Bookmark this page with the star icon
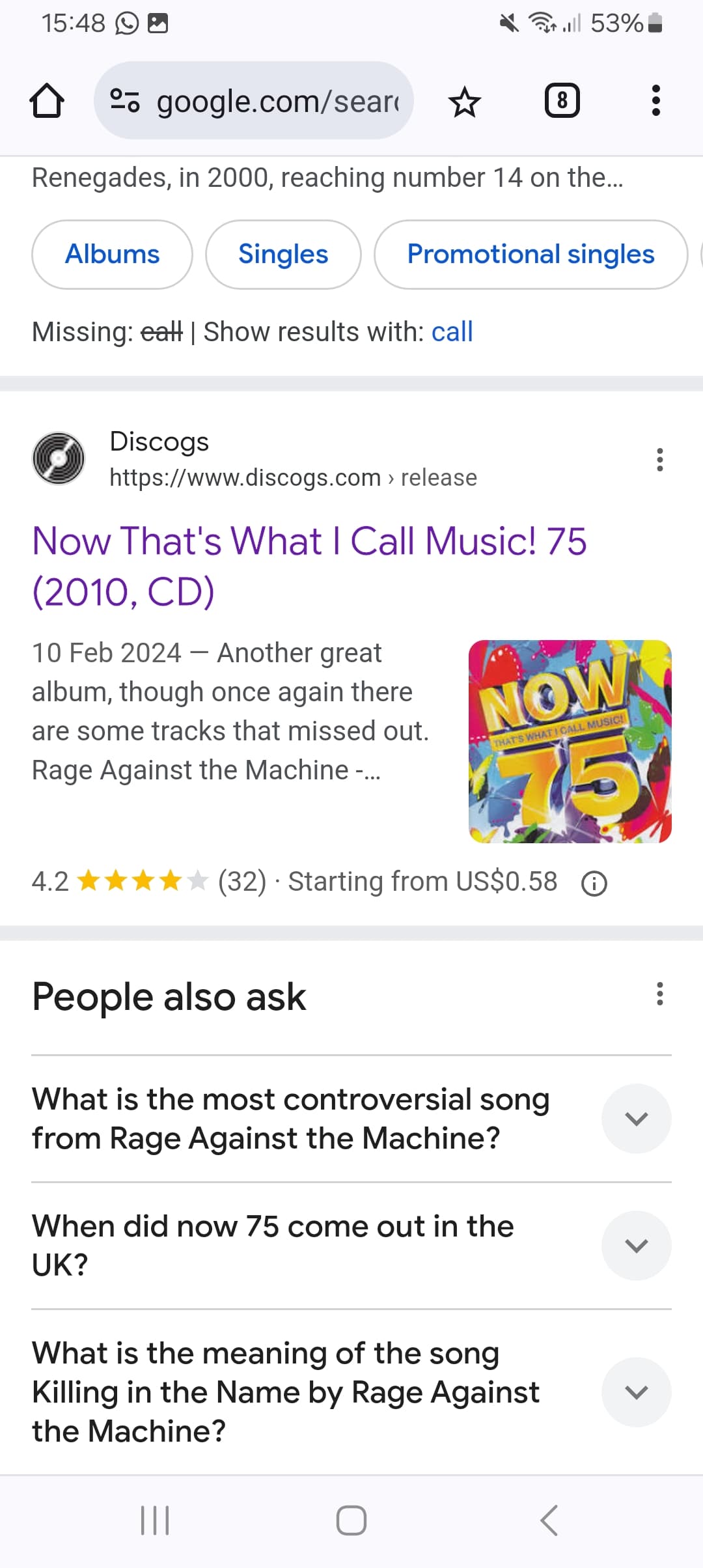This screenshot has width=703, height=1568. (465, 100)
